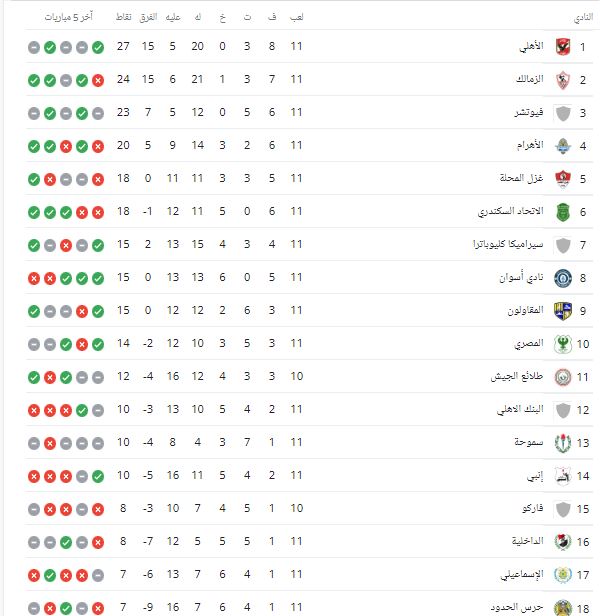Select سيراميكا كليوباترا in the table
Screen dimensions: 600x616
point(508,245)
